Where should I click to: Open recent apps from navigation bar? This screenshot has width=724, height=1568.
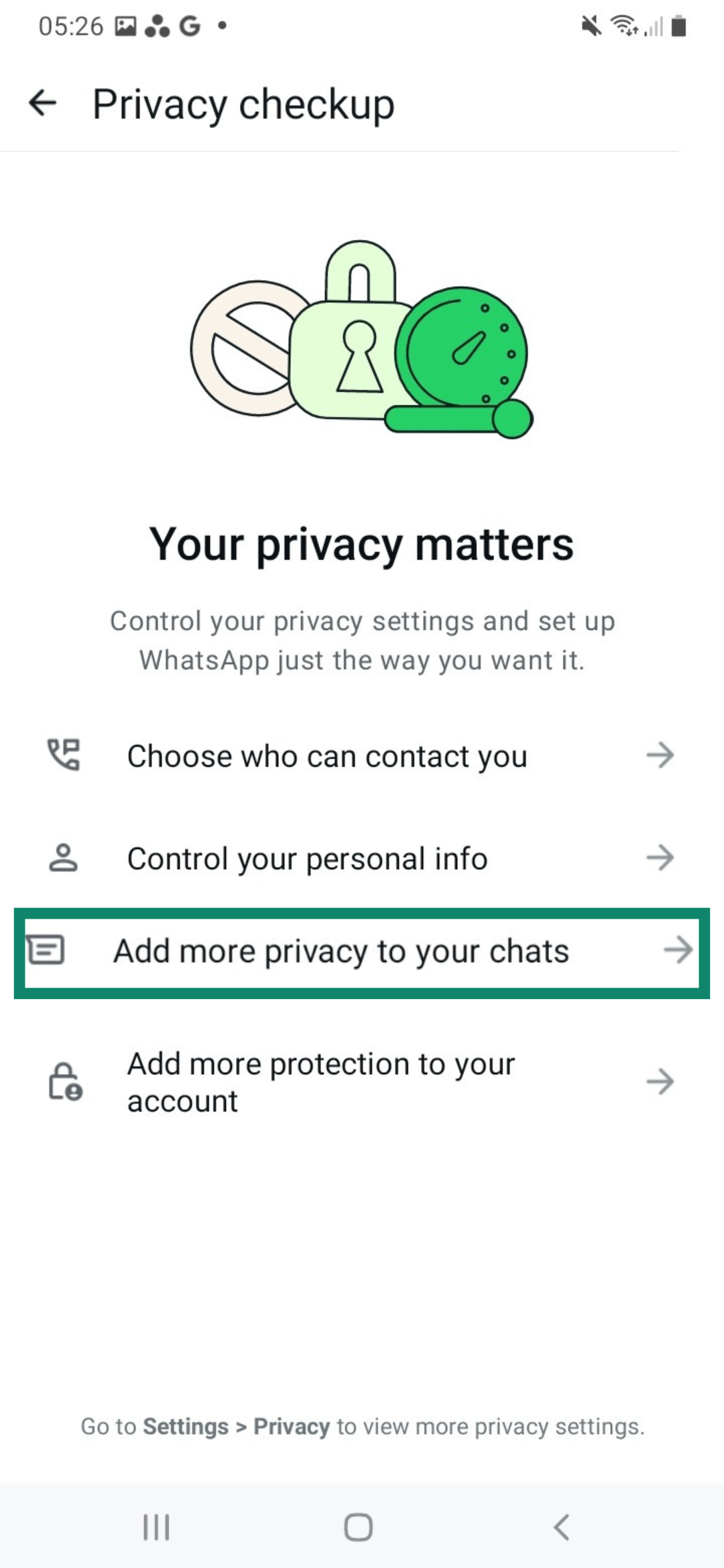(x=156, y=1527)
